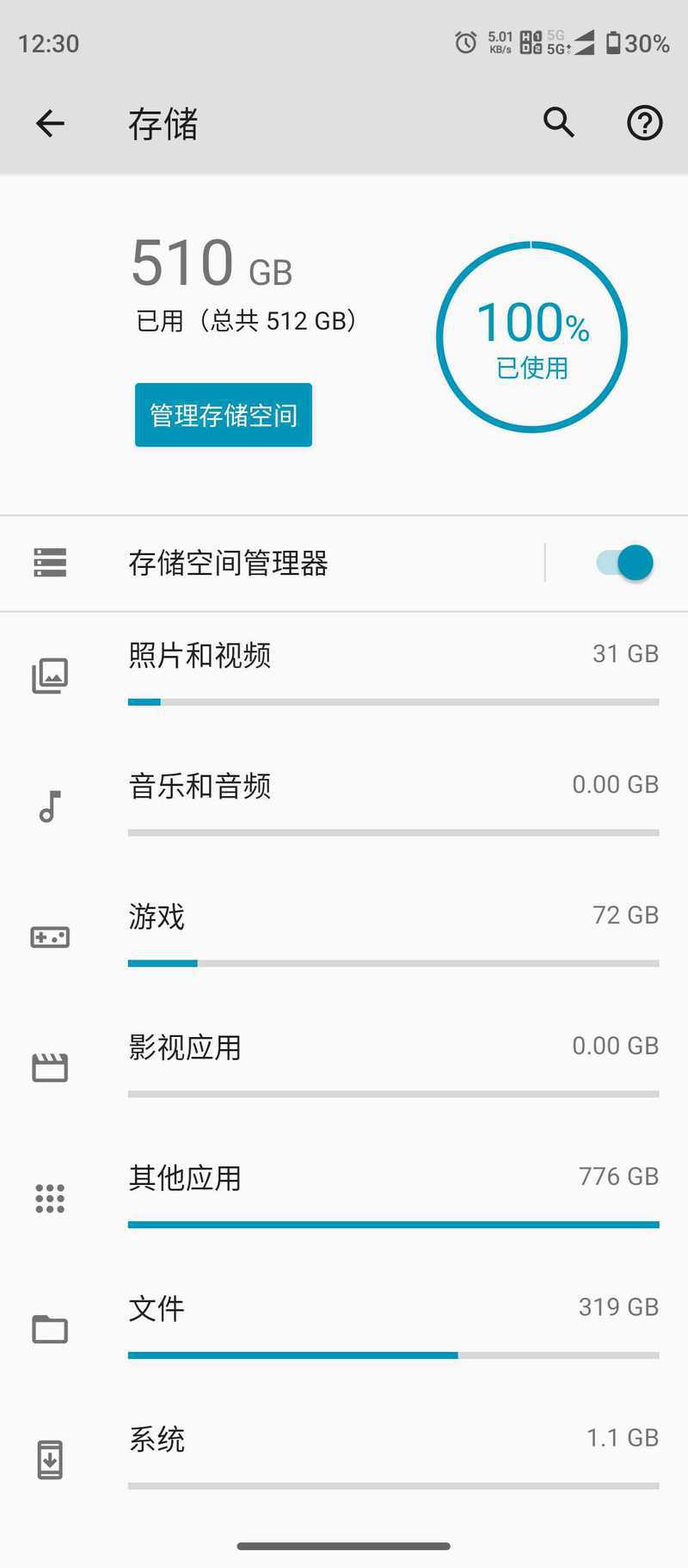View 系统 storage details
The image size is (688, 1568).
pos(344,1462)
